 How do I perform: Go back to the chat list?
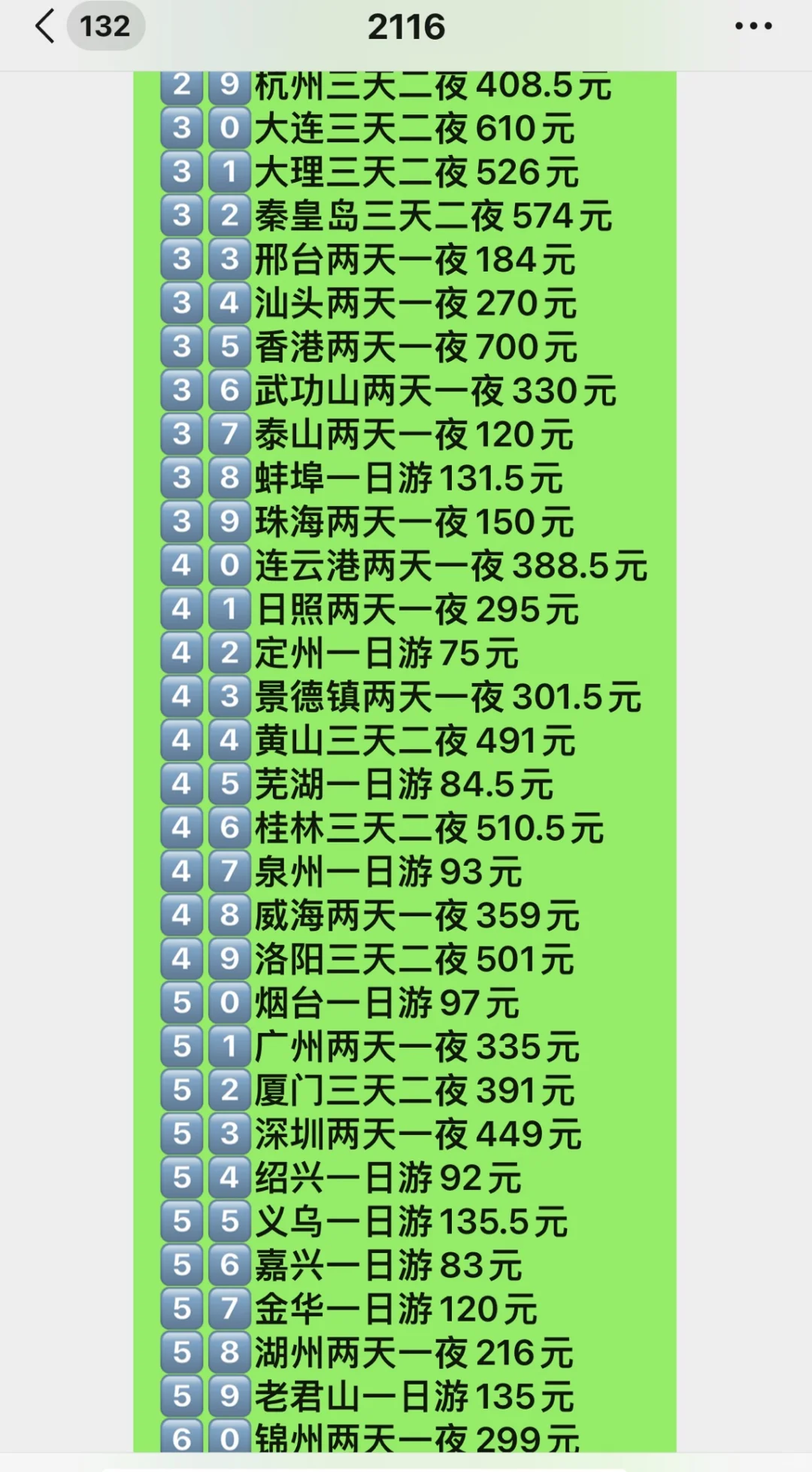[x=46, y=26]
